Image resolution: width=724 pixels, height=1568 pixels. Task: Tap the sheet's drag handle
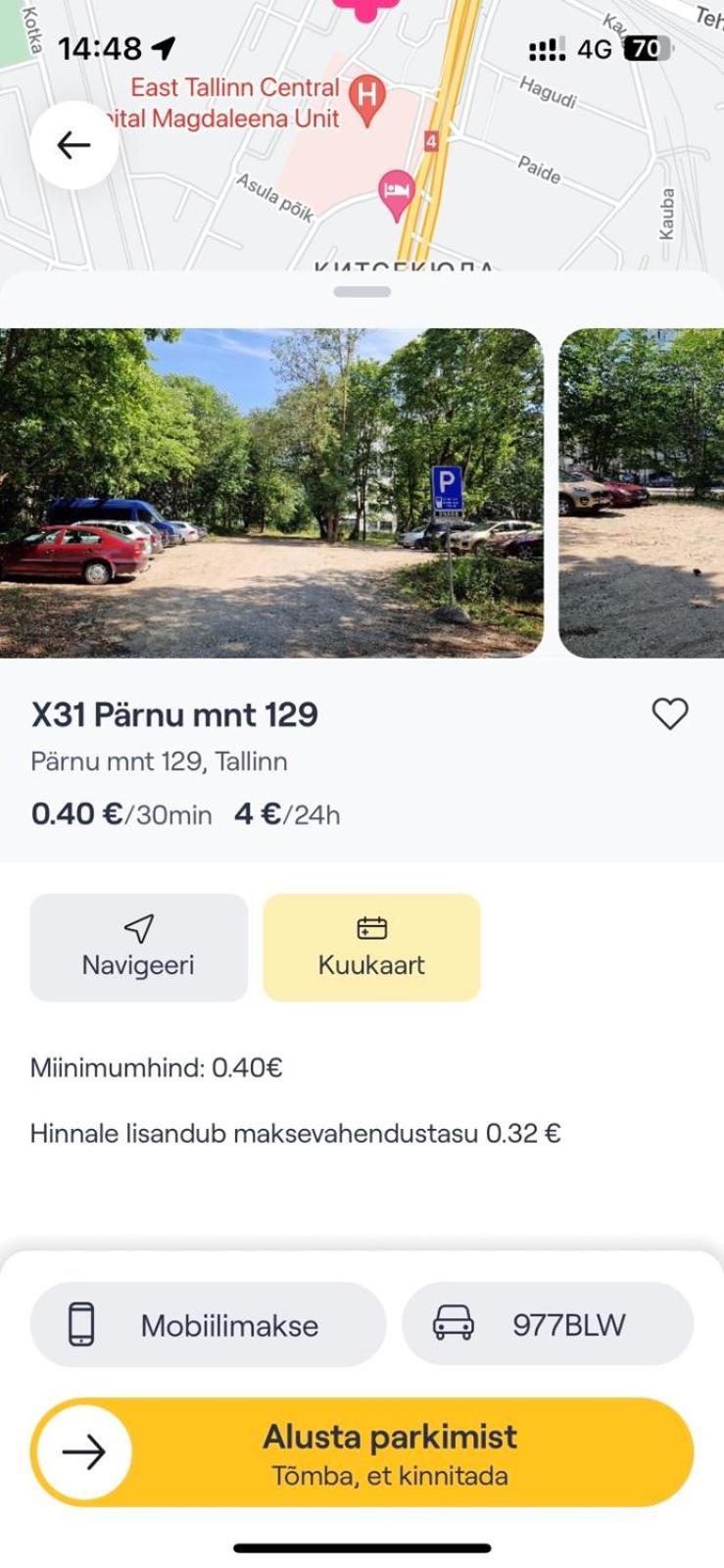(362, 292)
